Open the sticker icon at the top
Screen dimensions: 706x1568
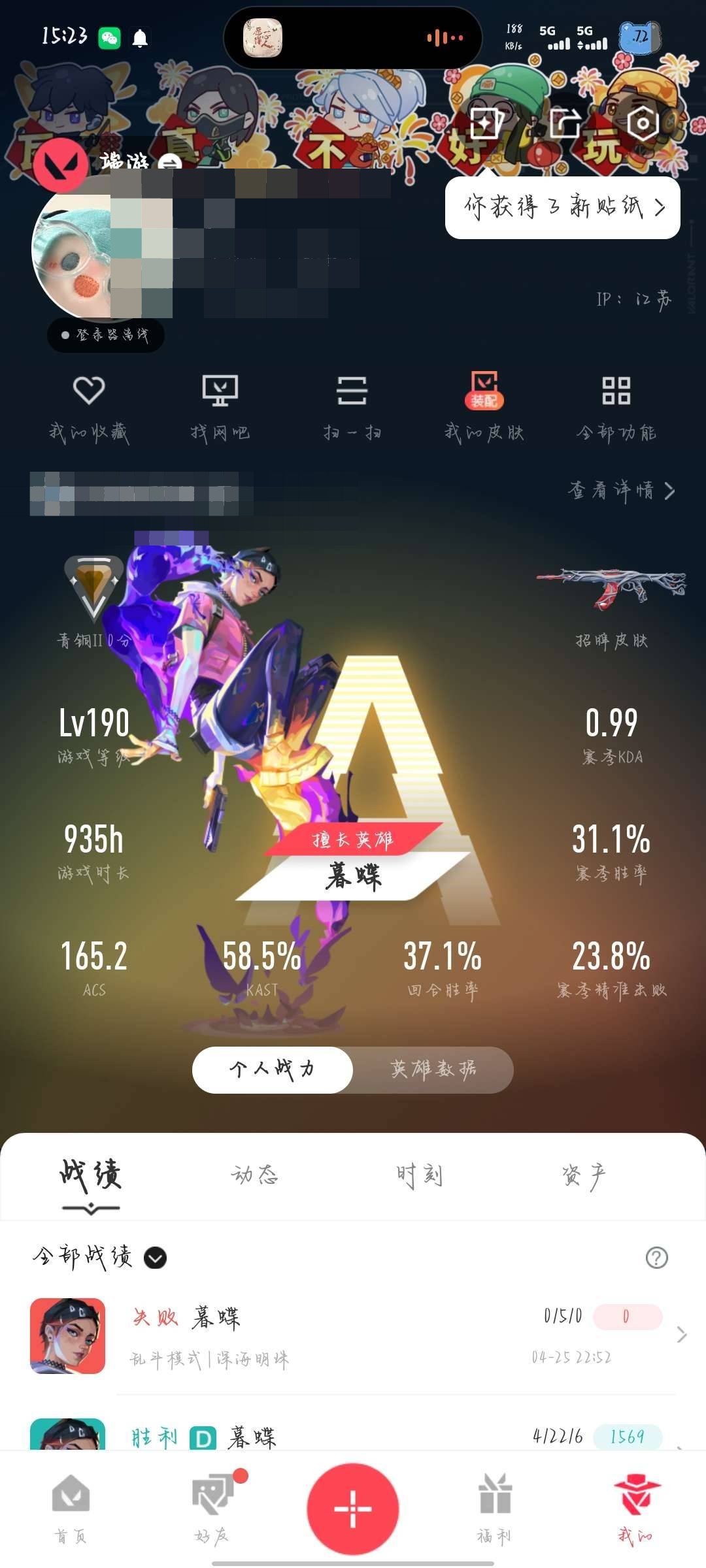coord(486,123)
